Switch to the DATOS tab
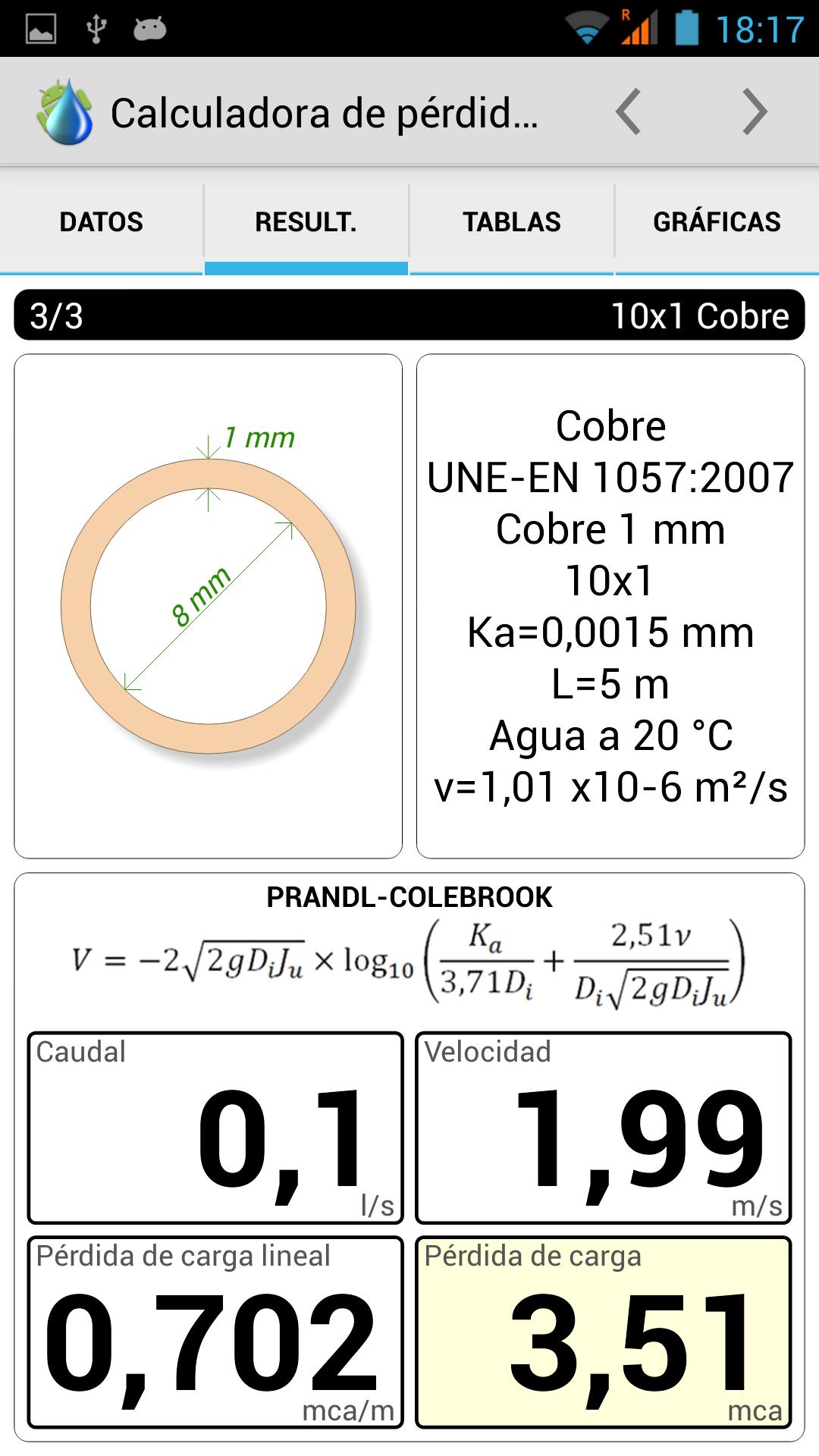The height and width of the screenshot is (1456, 819). (102, 222)
